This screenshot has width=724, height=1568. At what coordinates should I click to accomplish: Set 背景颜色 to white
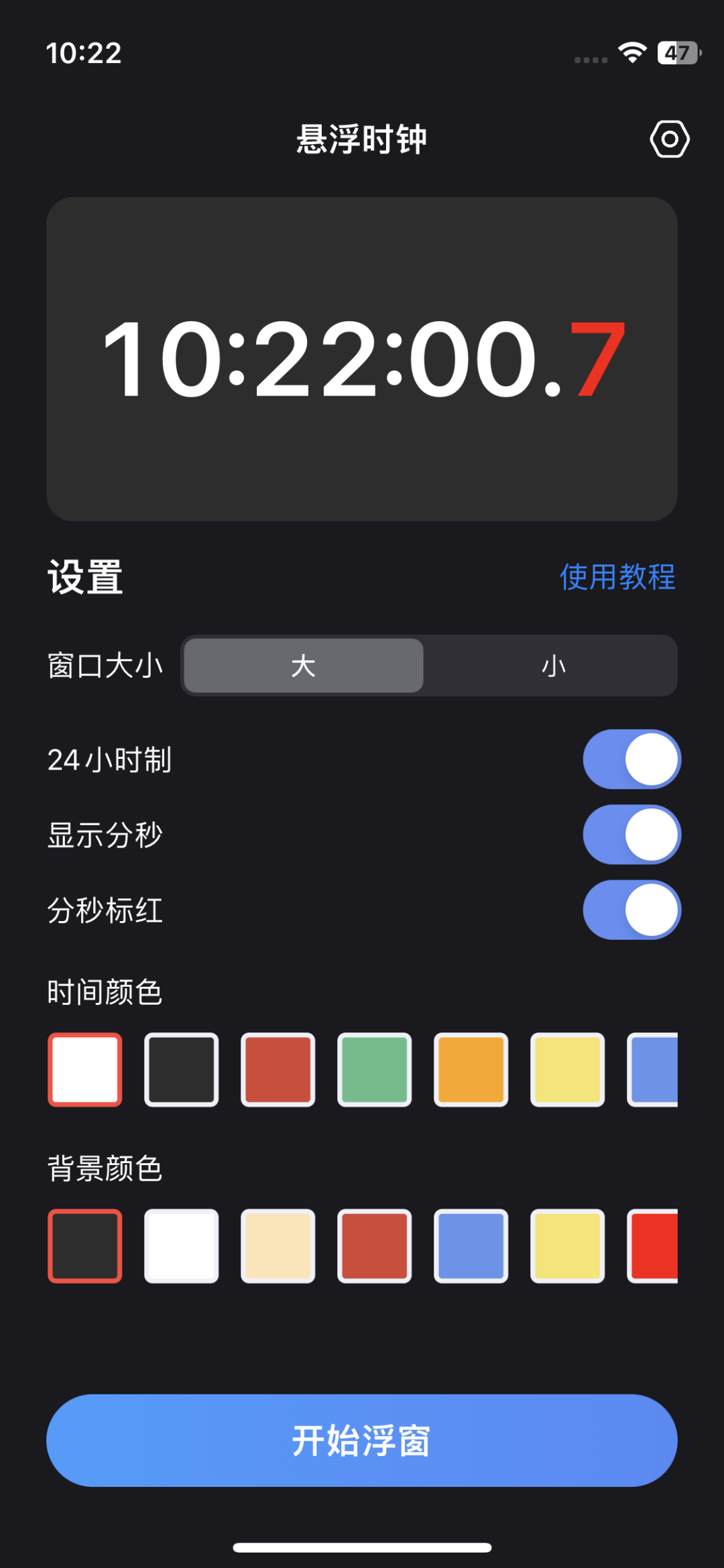coord(181,1246)
